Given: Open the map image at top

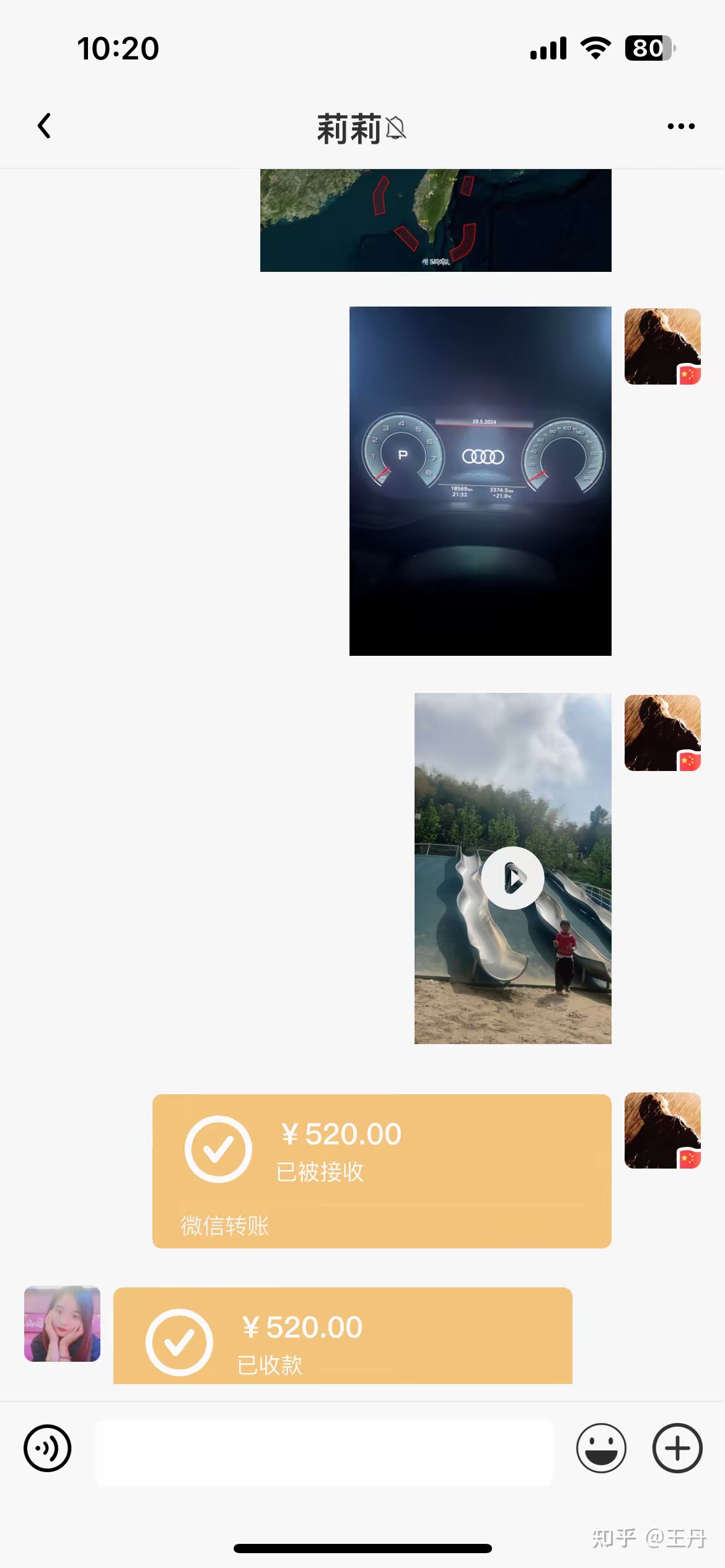Looking at the screenshot, I should point(436,220).
